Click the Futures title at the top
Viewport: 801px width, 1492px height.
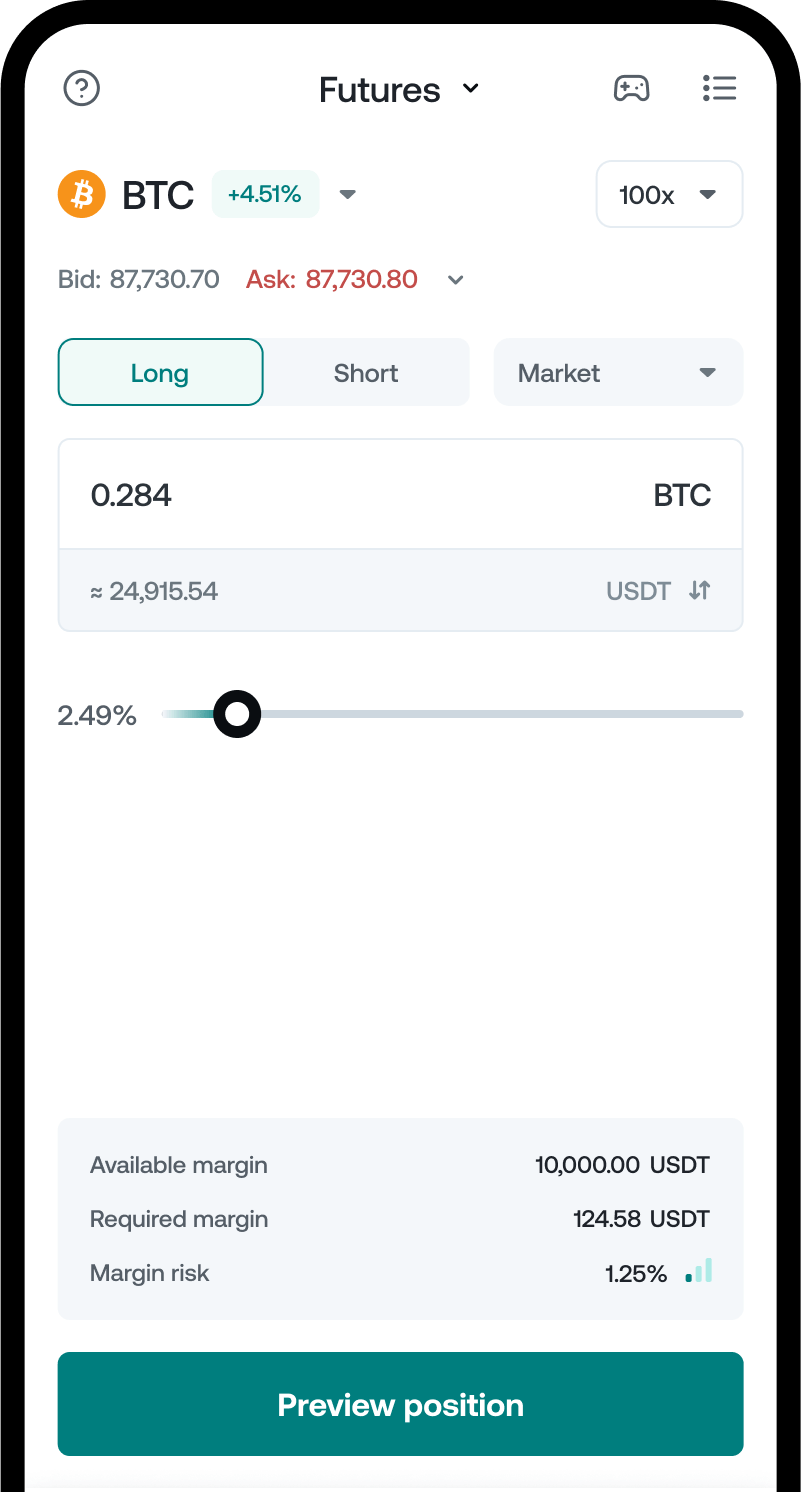[x=379, y=89]
